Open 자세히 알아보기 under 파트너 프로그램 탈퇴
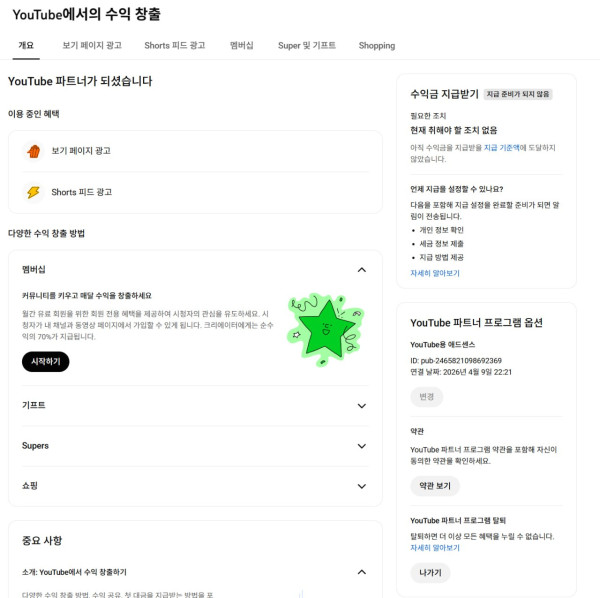Screen dimensions: 600x598 435,548
